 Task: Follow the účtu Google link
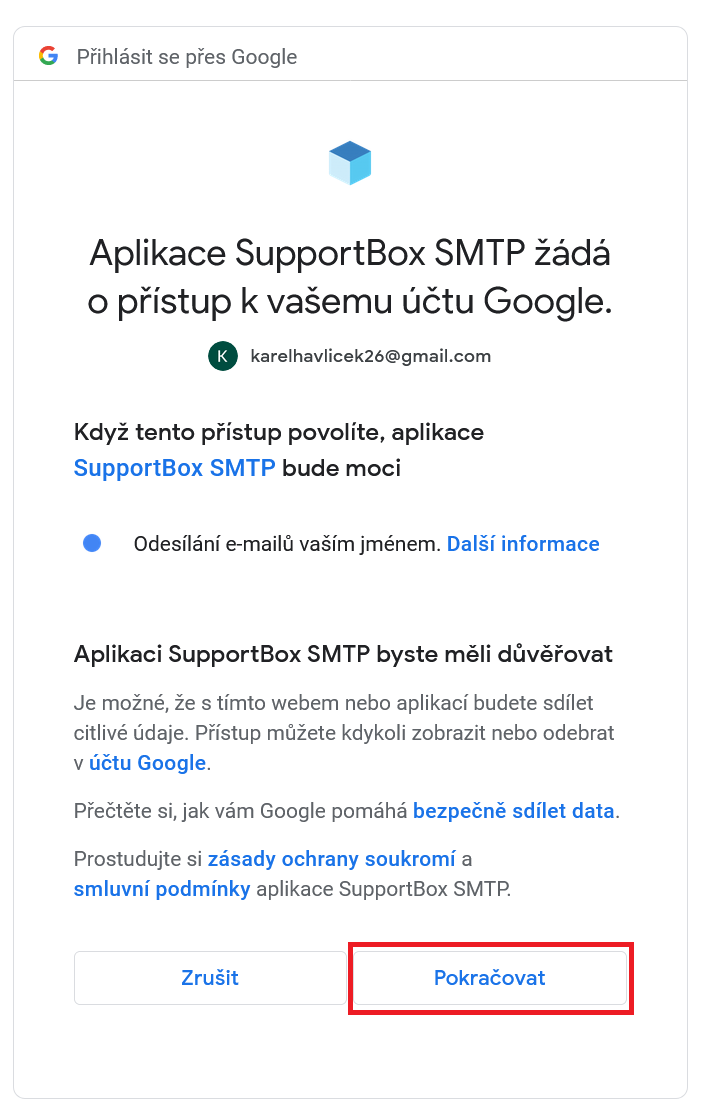tap(147, 763)
